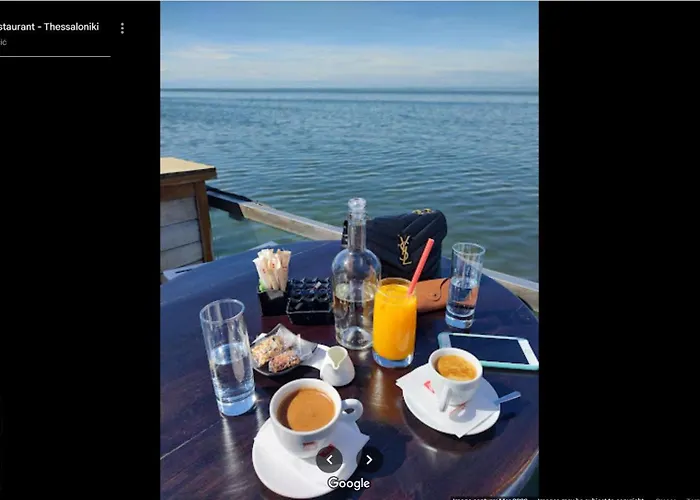Go to the previous photo
Screen dimensions: 700x500
coord(329,460)
